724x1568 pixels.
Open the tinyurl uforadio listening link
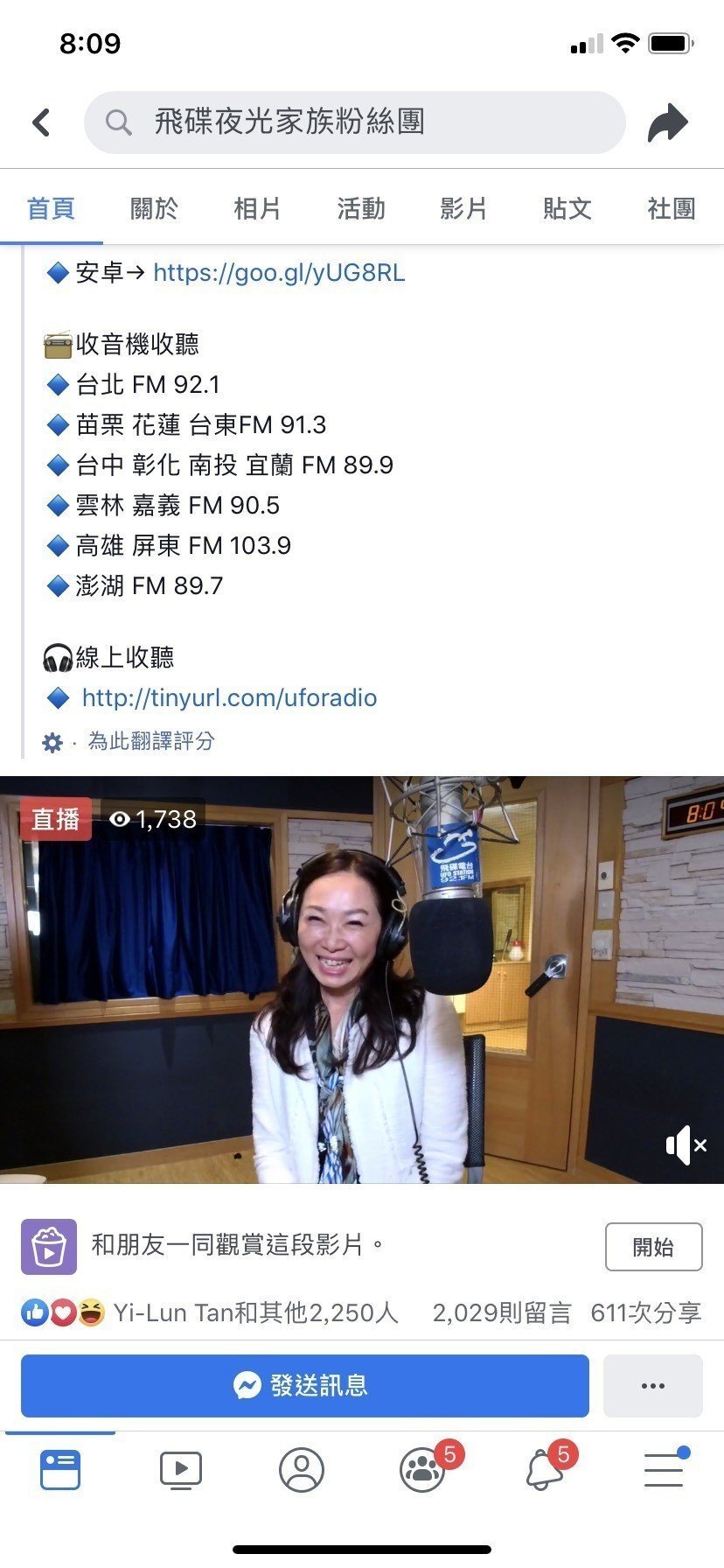click(229, 697)
